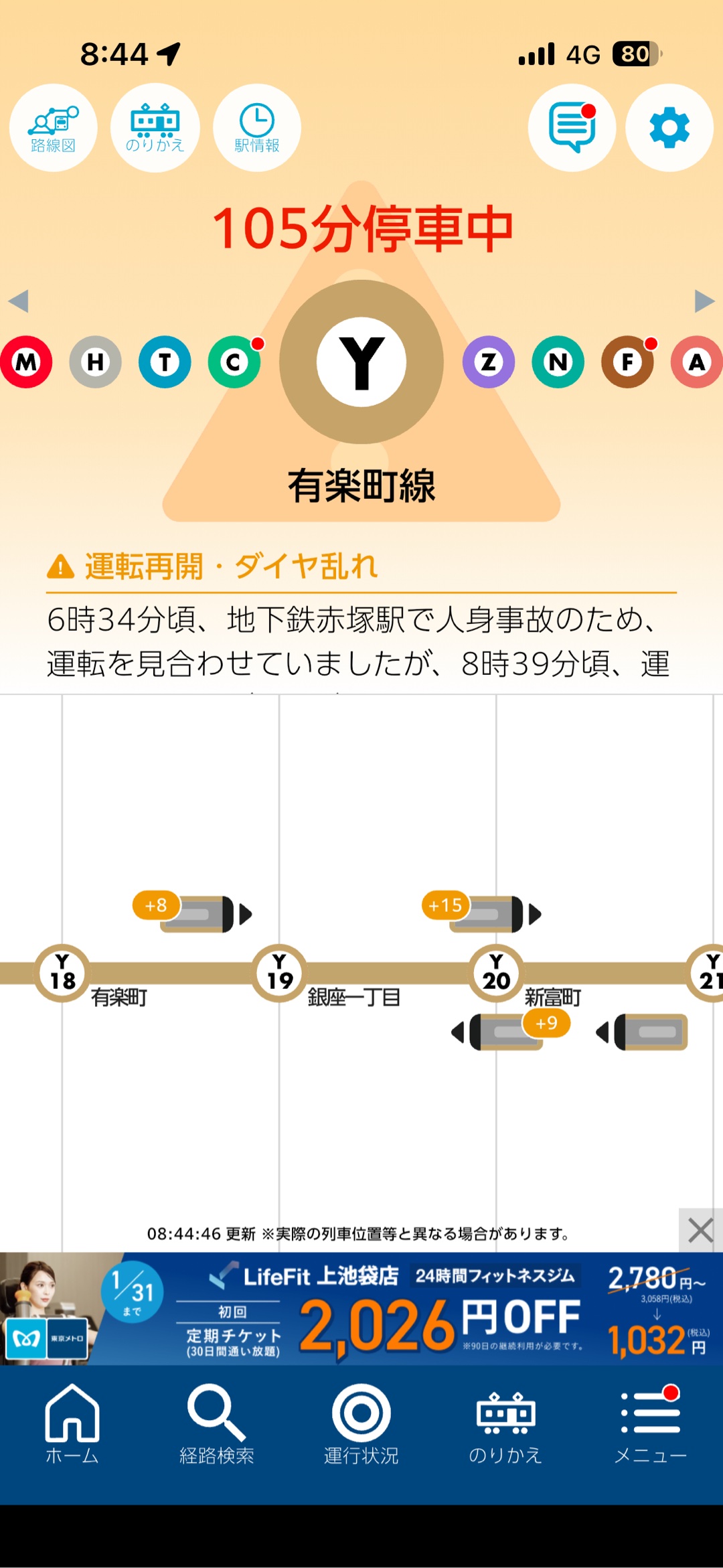Image resolution: width=723 pixels, height=1568 pixels.
Task: Switch to the ホーム tab
Action: point(72,1424)
